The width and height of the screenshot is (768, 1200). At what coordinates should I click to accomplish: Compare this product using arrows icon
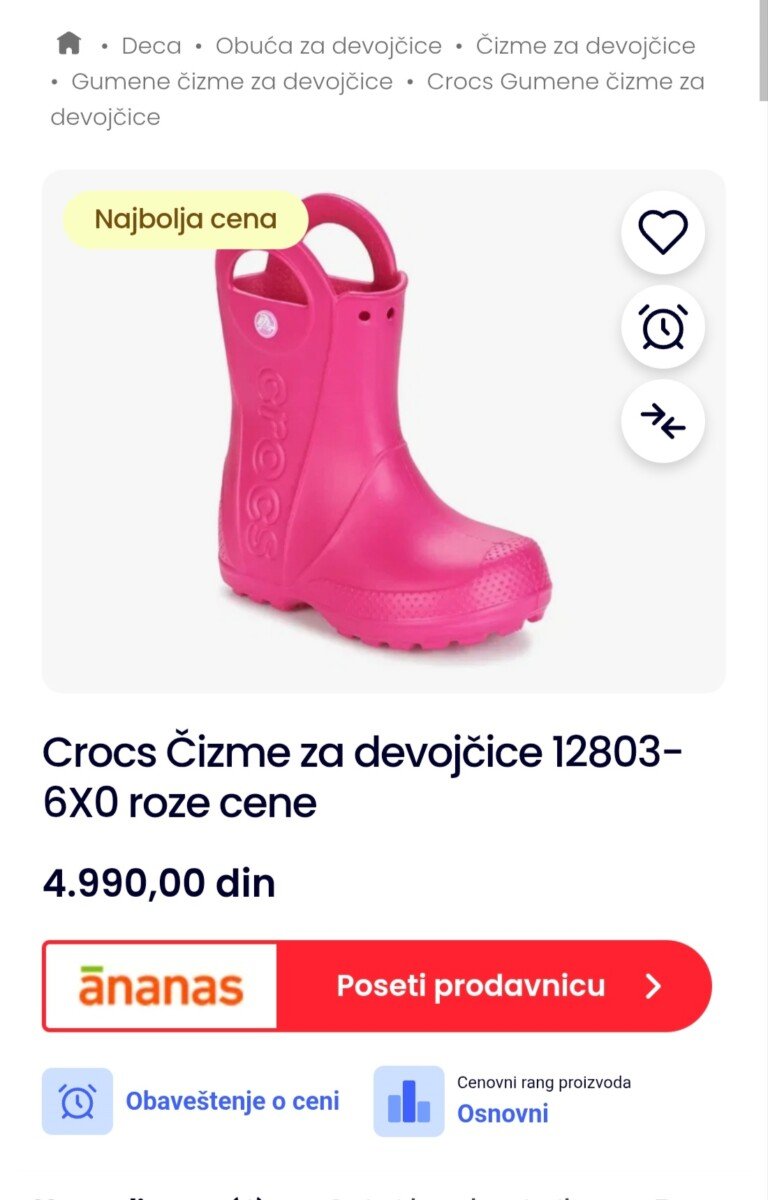[x=663, y=422]
